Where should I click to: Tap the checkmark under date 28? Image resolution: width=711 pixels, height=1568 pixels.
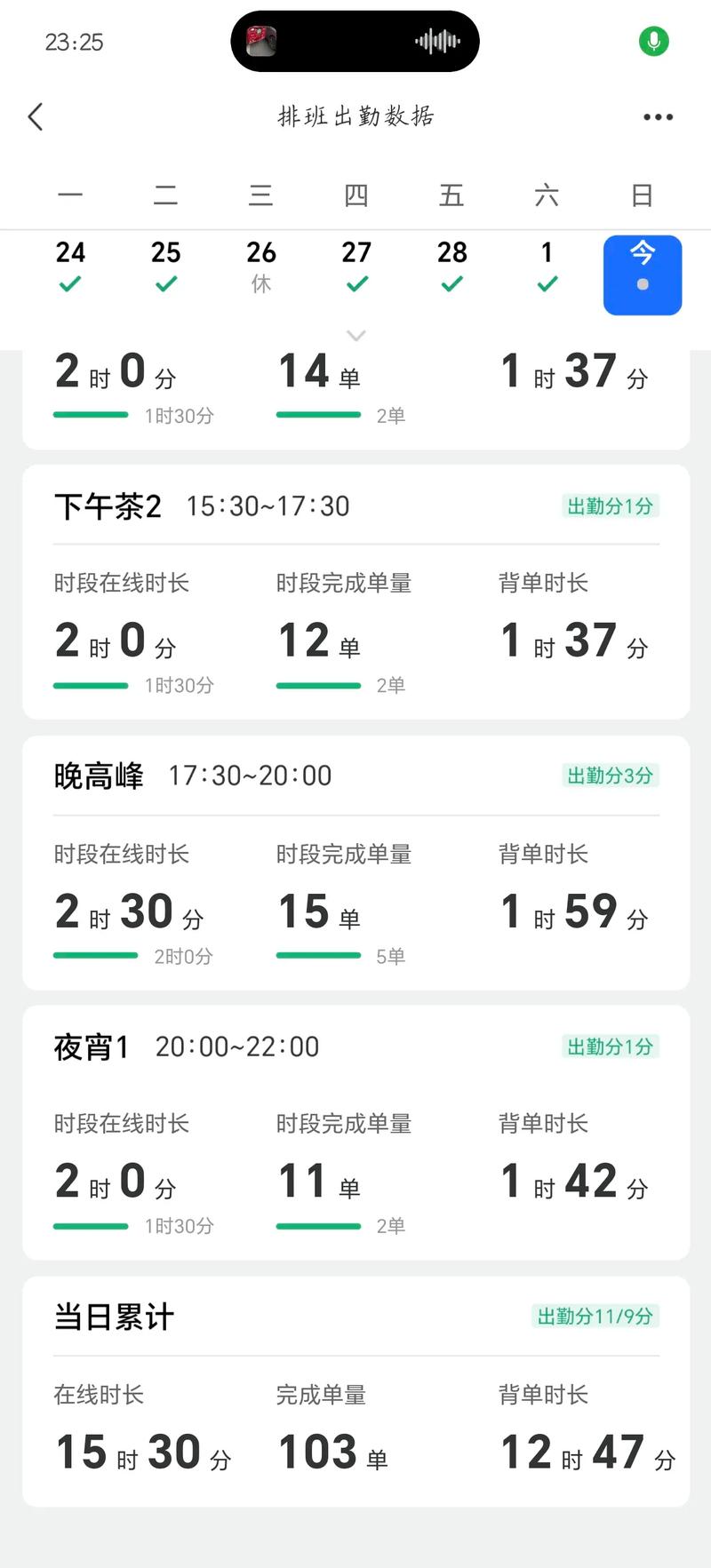[451, 284]
